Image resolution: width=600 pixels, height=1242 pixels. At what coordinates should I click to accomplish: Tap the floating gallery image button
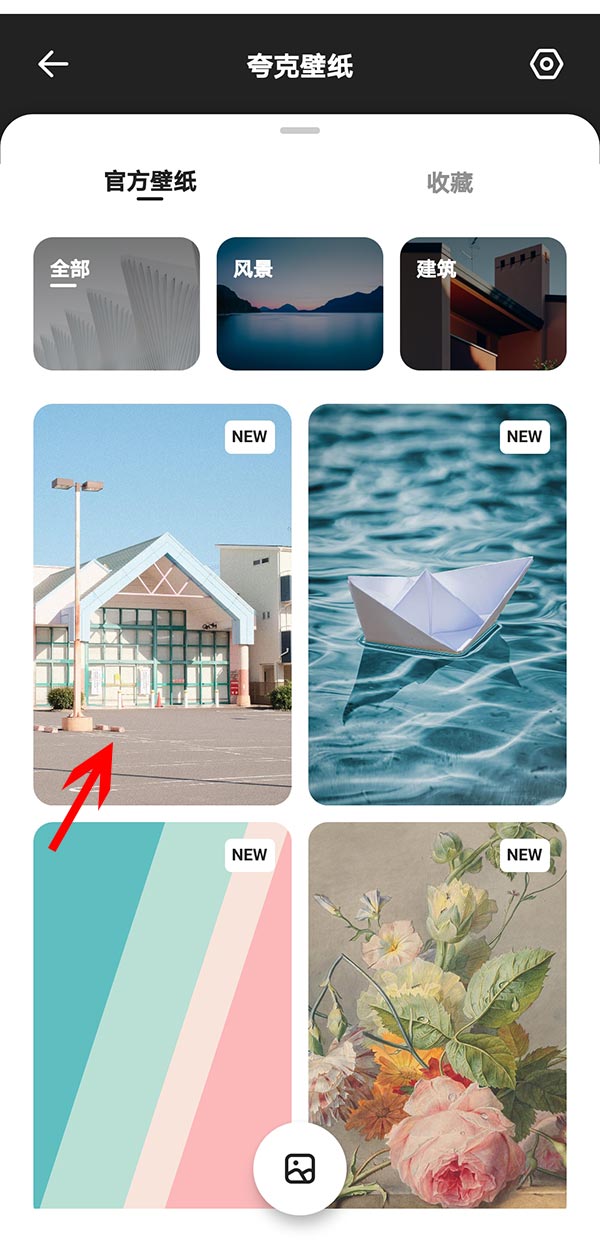point(300,1168)
